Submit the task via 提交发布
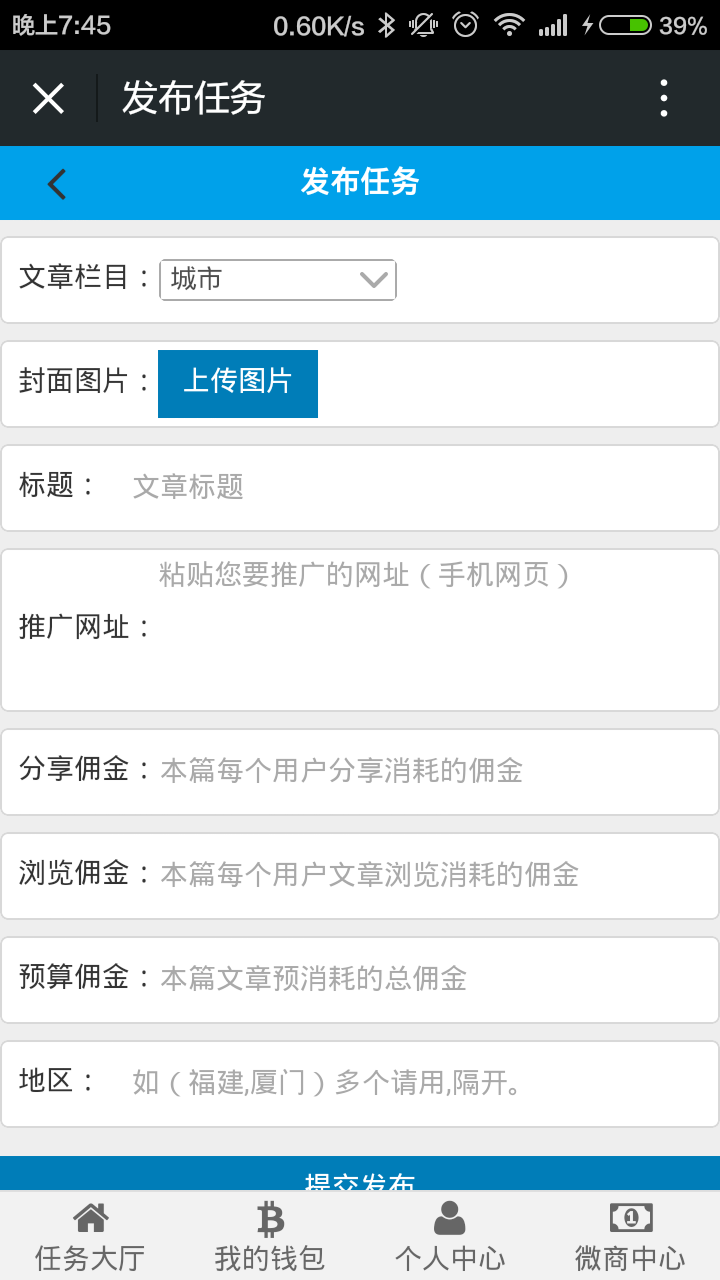 pyautogui.click(x=360, y=1174)
